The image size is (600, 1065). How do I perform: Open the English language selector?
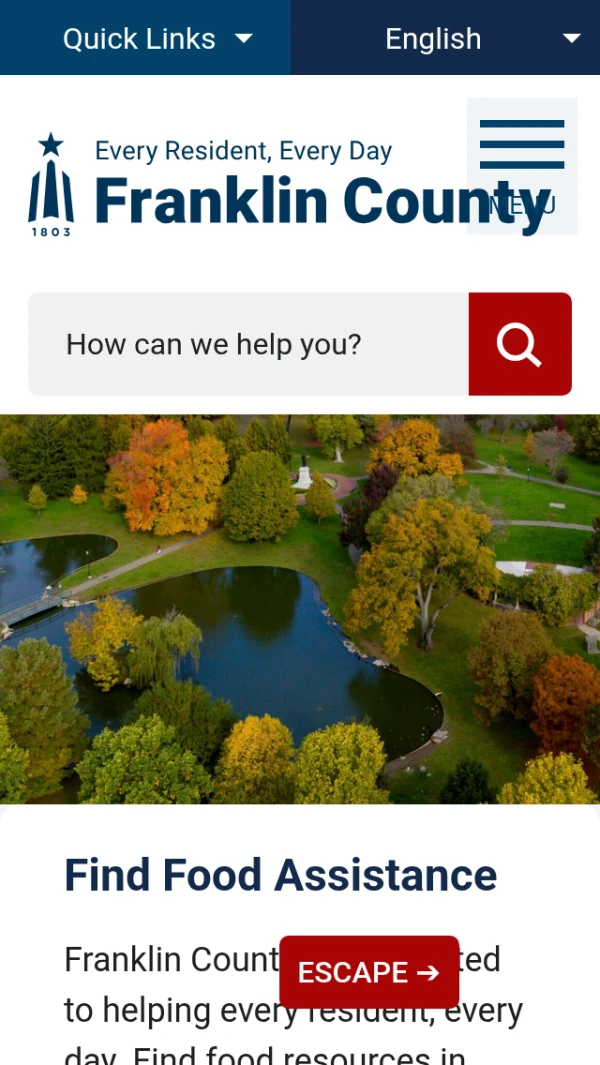446,39
